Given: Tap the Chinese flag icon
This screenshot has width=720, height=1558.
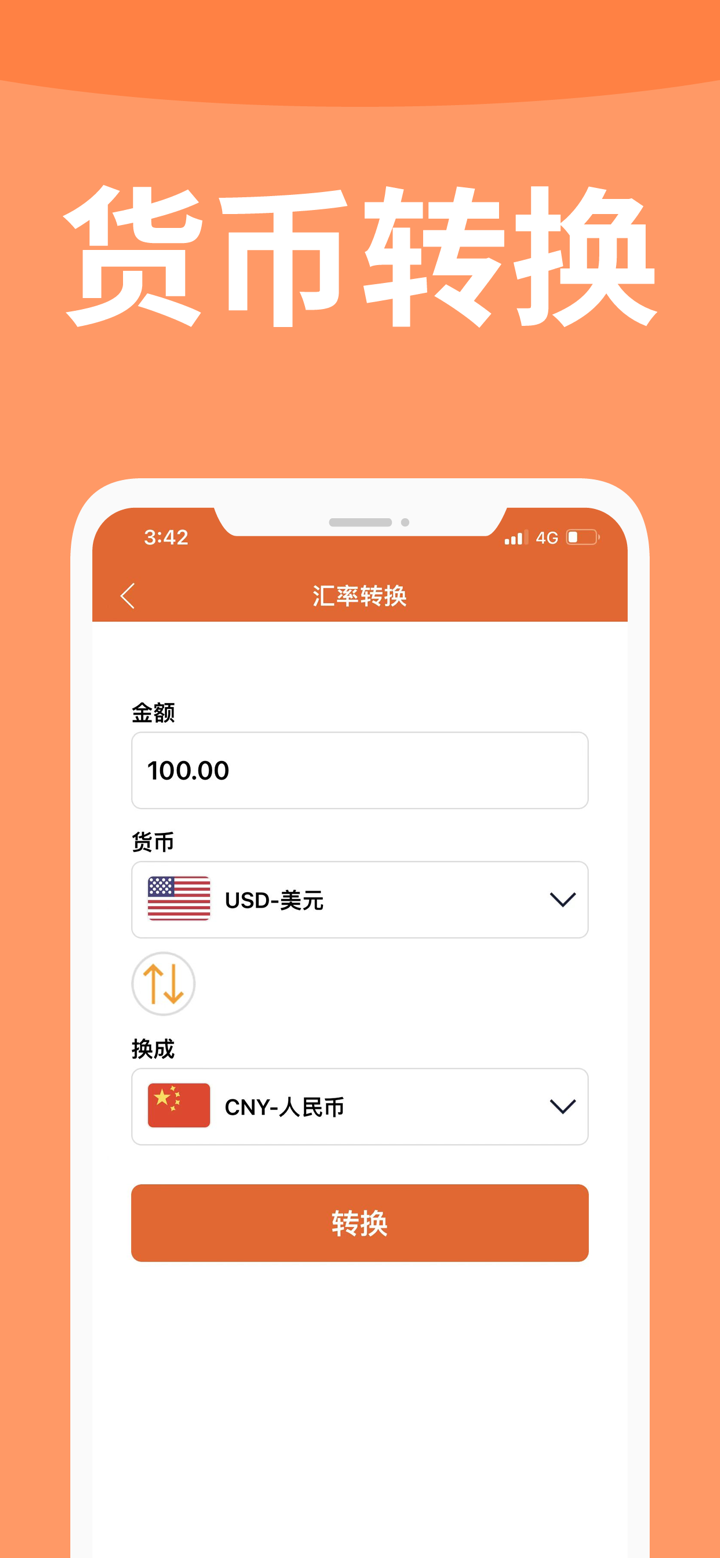Looking at the screenshot, I should (178, 1105).
